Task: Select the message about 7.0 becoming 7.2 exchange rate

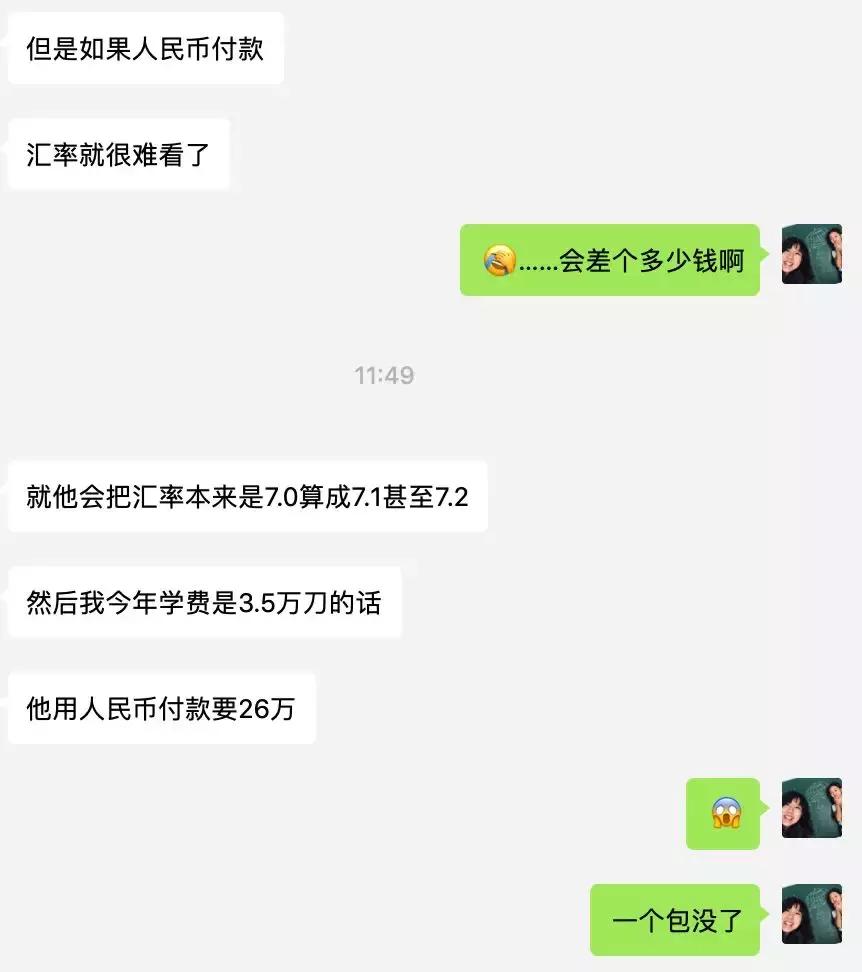Action: (250, 496)
